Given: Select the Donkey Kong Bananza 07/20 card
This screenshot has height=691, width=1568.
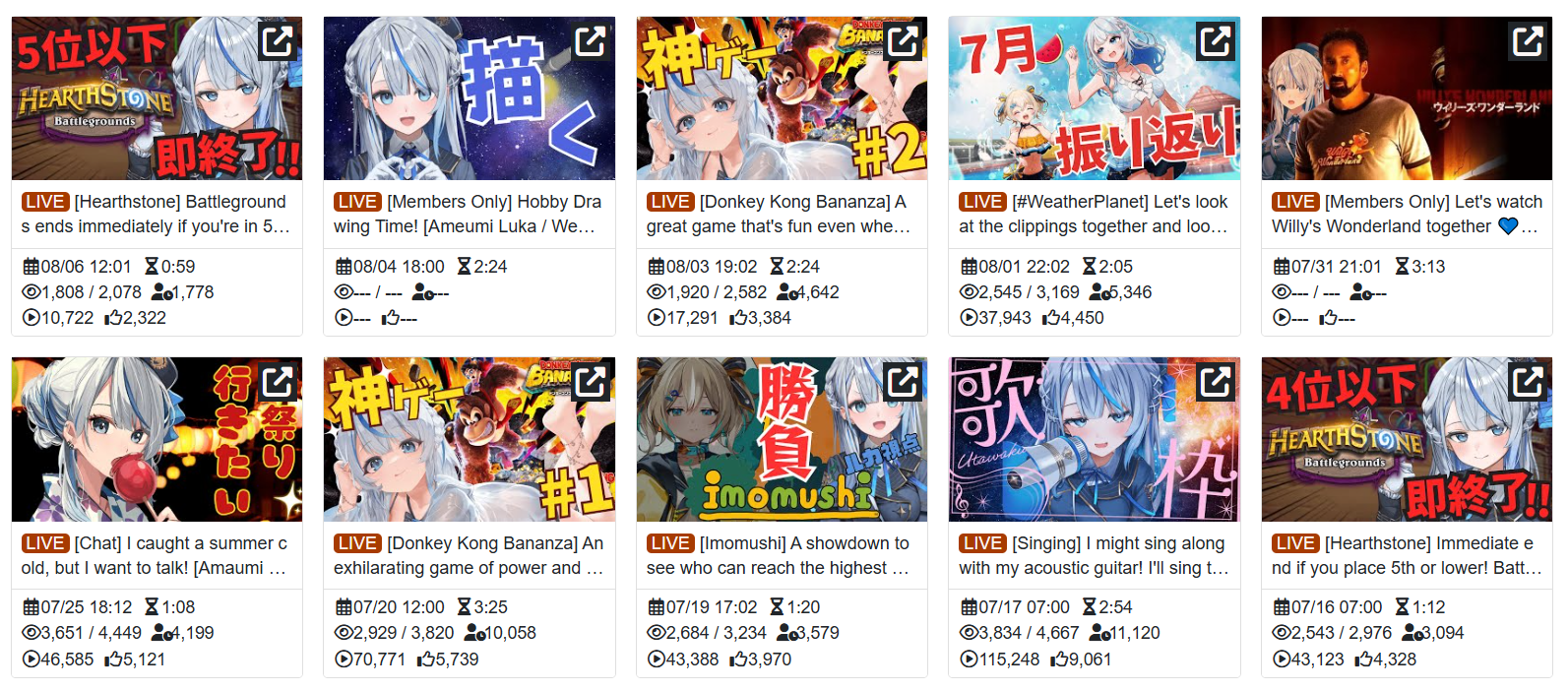Looking at the screenshot, I should click(469, 555).
